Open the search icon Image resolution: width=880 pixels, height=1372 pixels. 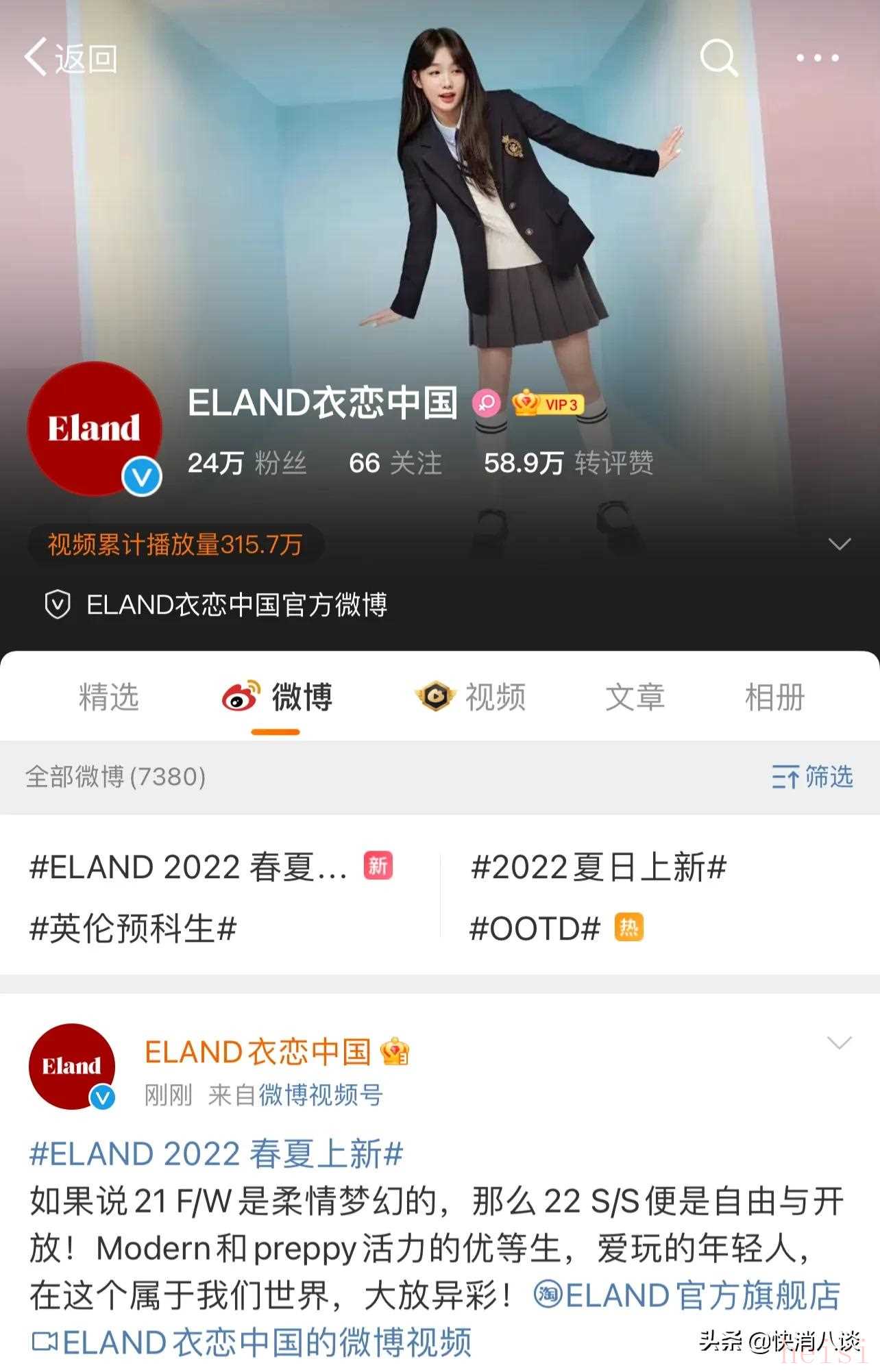pos(718,58)
